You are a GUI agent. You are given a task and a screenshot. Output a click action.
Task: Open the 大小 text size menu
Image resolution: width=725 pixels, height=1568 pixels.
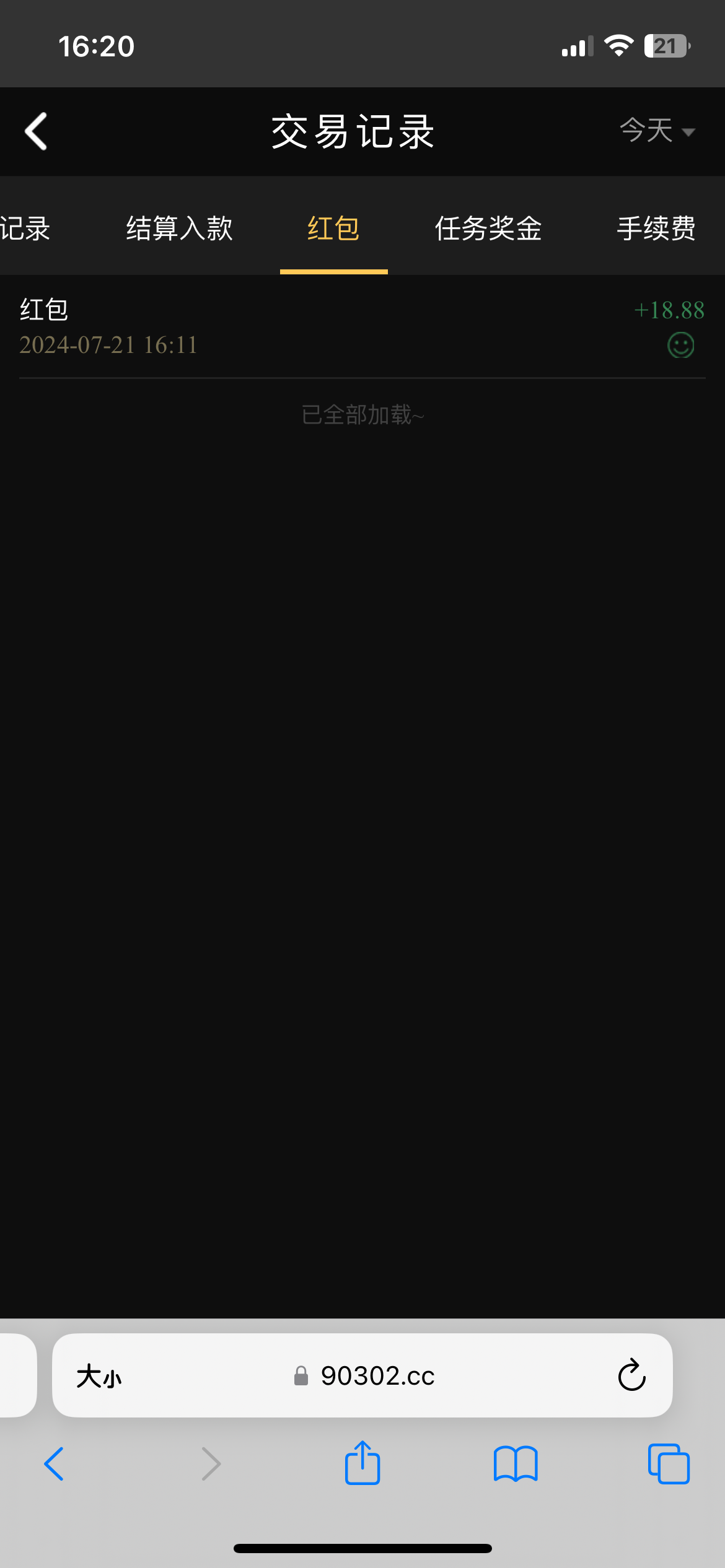(99, 1376)
